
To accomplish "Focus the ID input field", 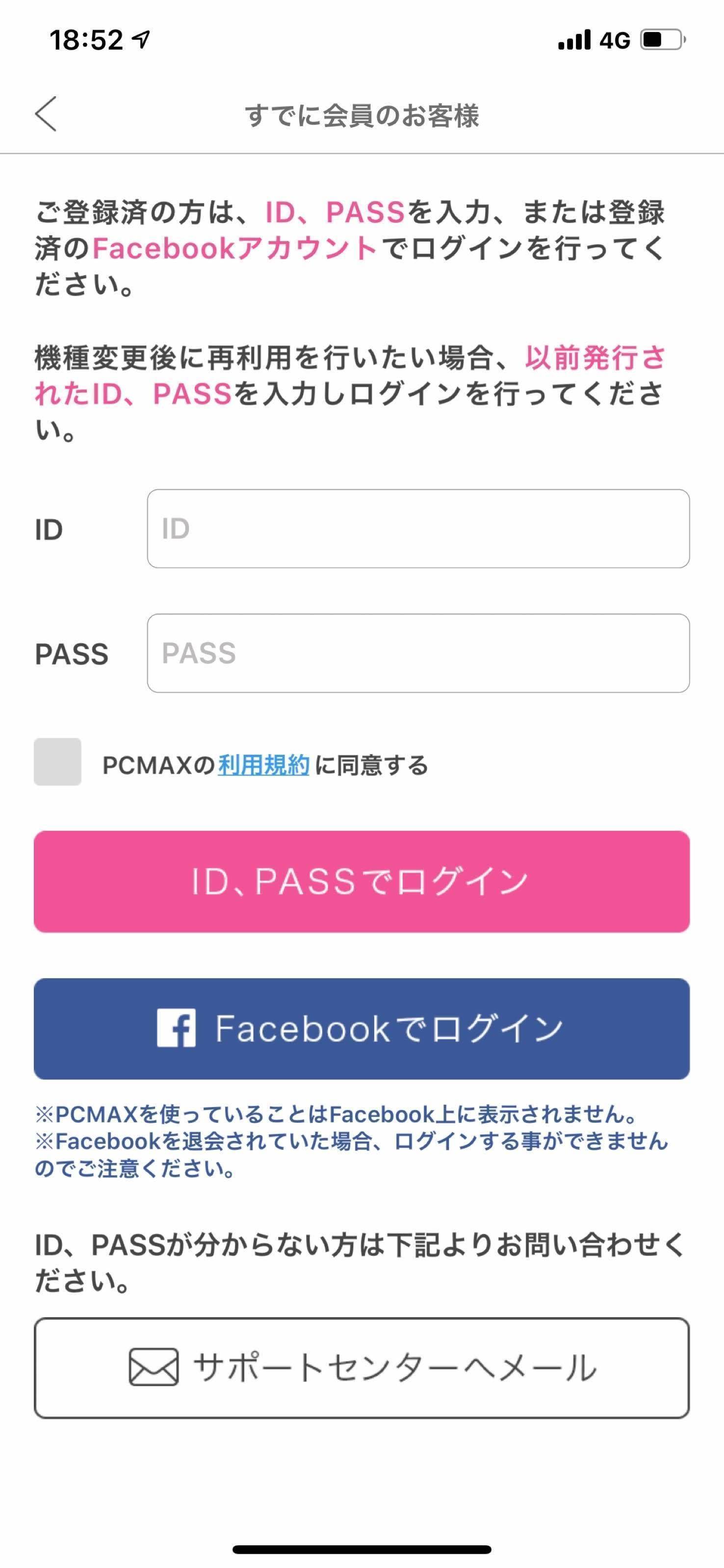I will click(418, 529).
